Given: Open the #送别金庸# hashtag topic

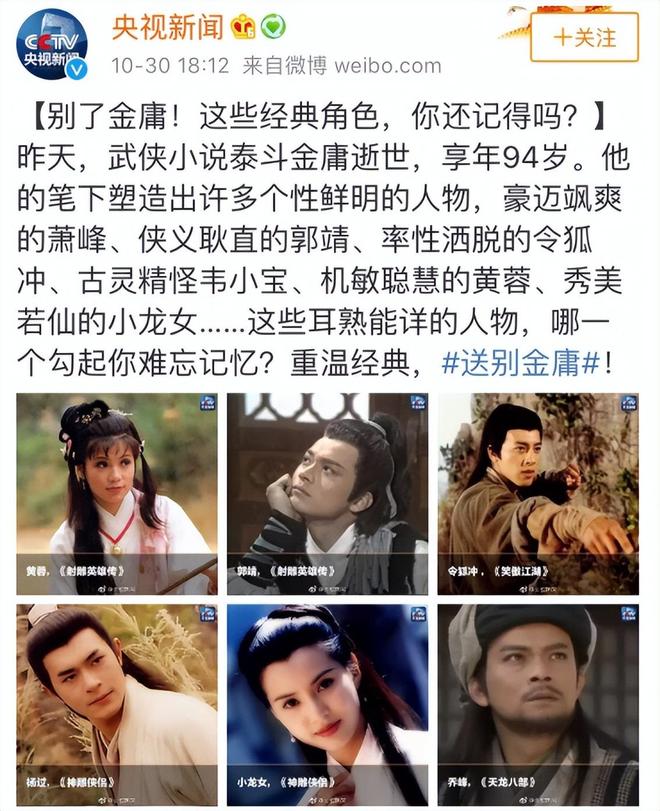Looking at the screenshot, I should (528, 361).
